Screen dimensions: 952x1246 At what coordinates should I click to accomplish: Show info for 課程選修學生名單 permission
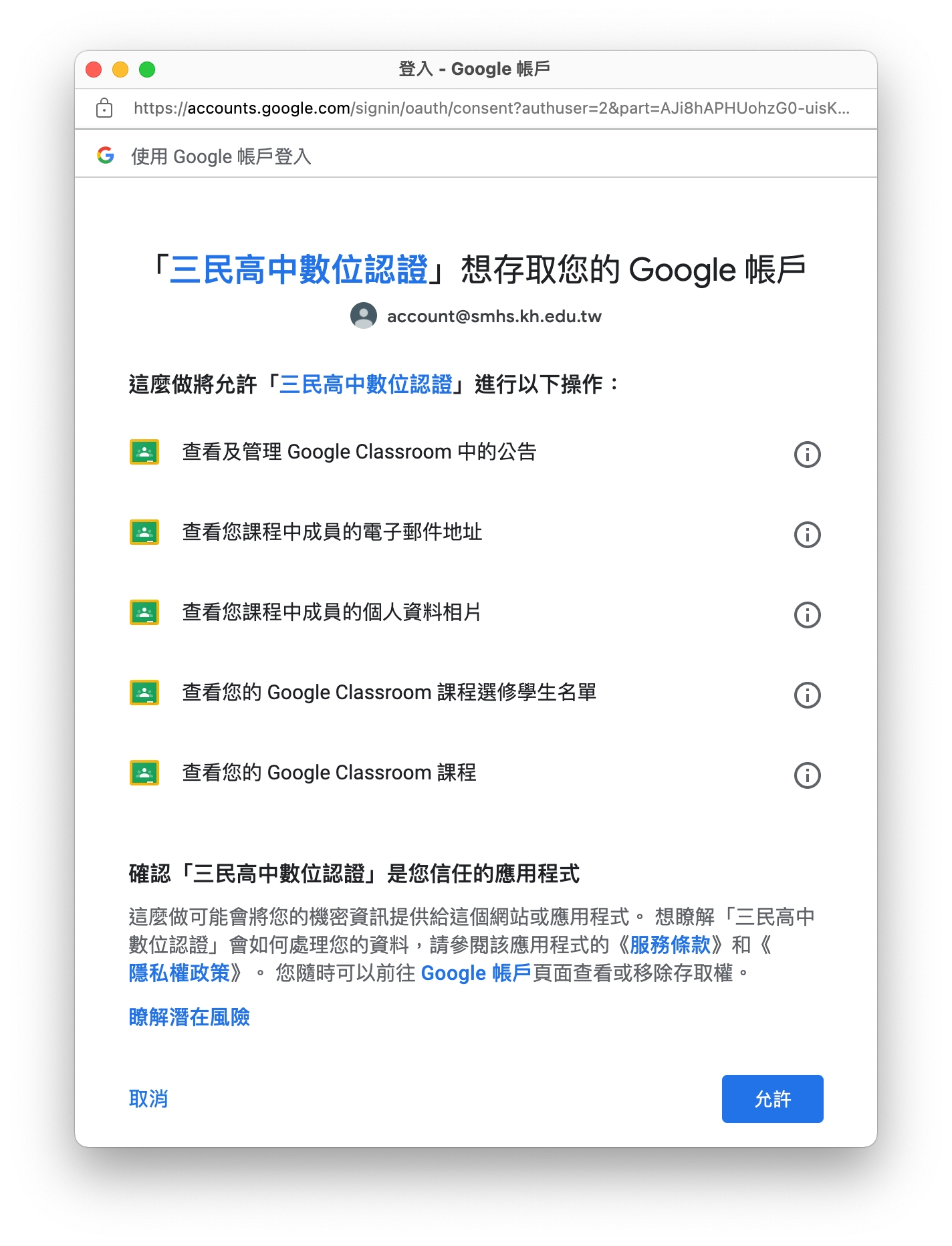(x=807, y=695)
